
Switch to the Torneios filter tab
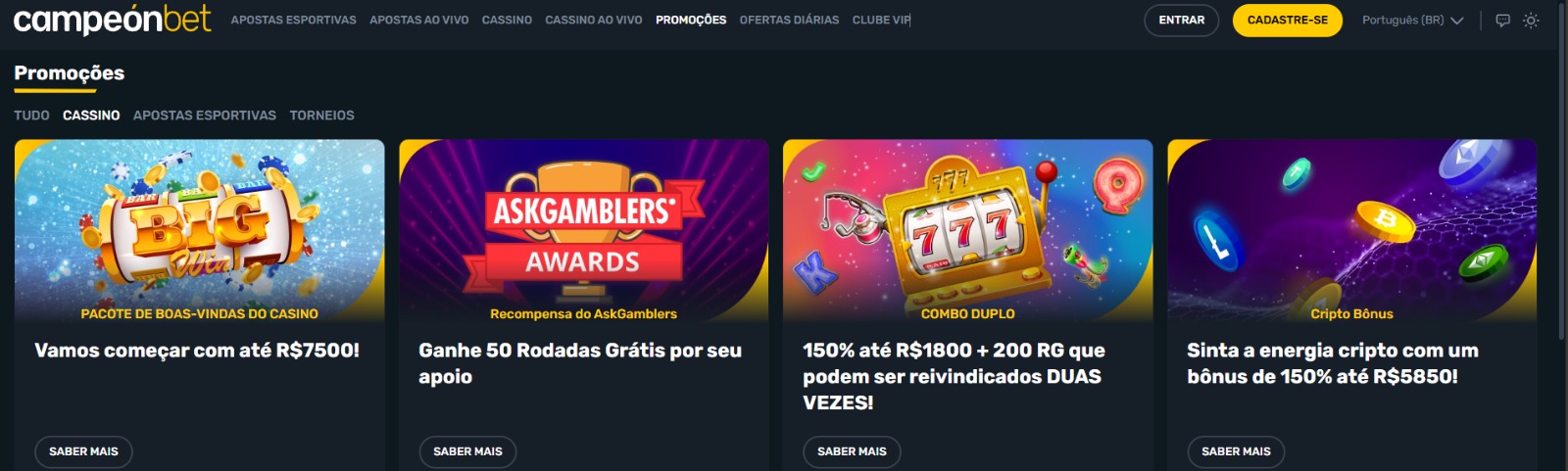click(x=321, y=116)
